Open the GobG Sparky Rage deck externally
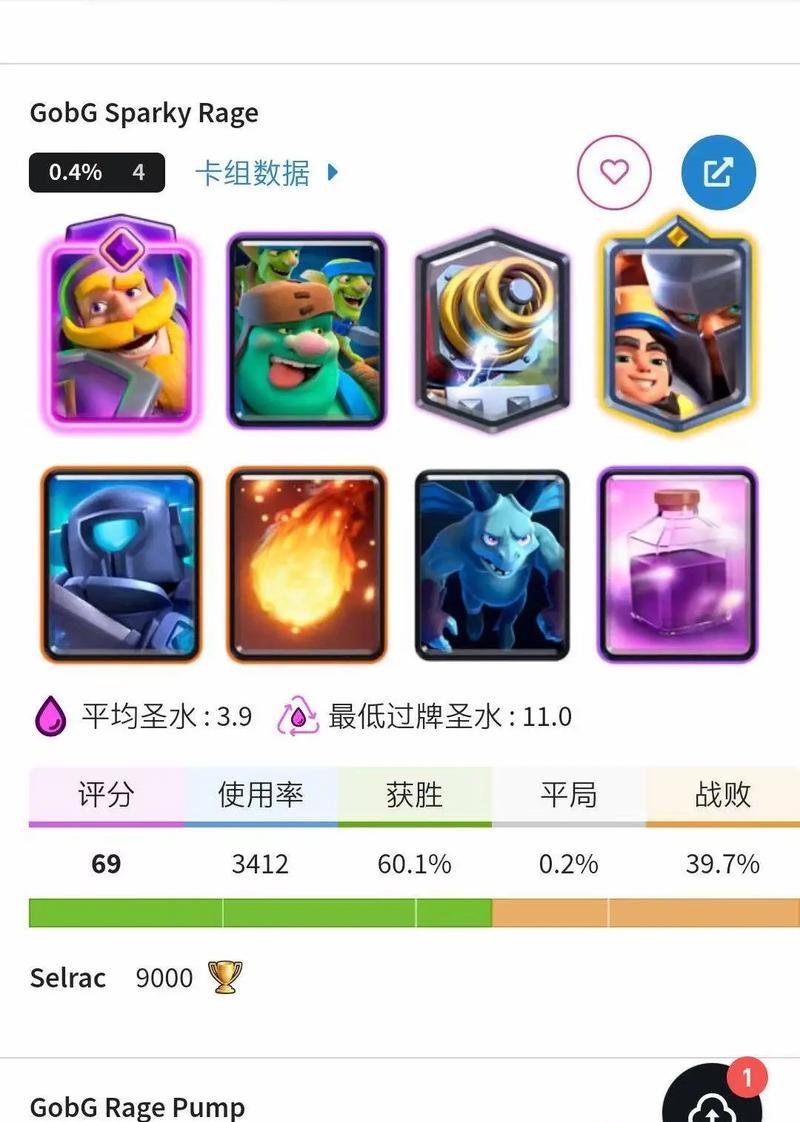Screen dimensions: 800x1122 (x=718, y=172)
